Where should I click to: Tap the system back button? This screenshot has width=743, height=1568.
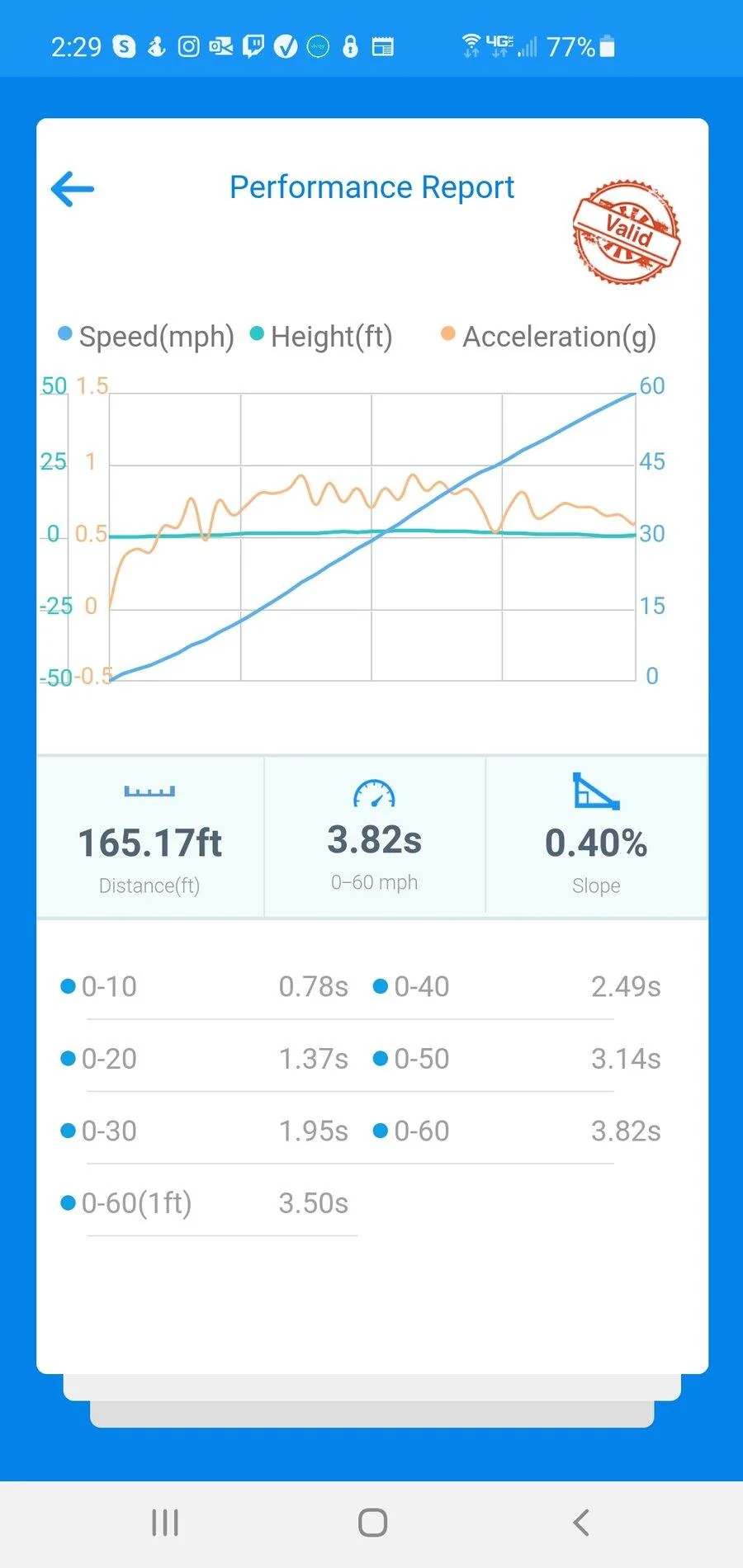coord(581,1523)
